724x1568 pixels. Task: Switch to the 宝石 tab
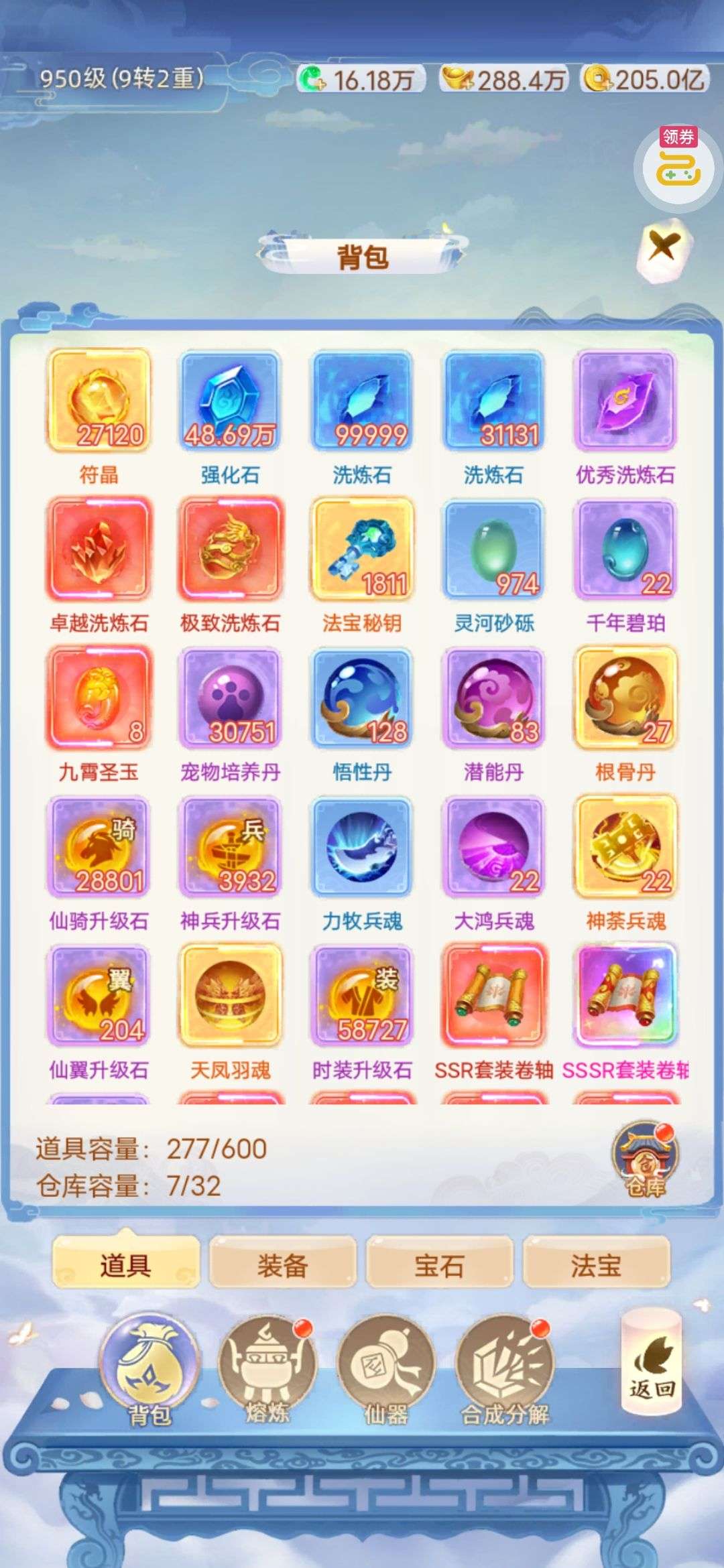439,1265
